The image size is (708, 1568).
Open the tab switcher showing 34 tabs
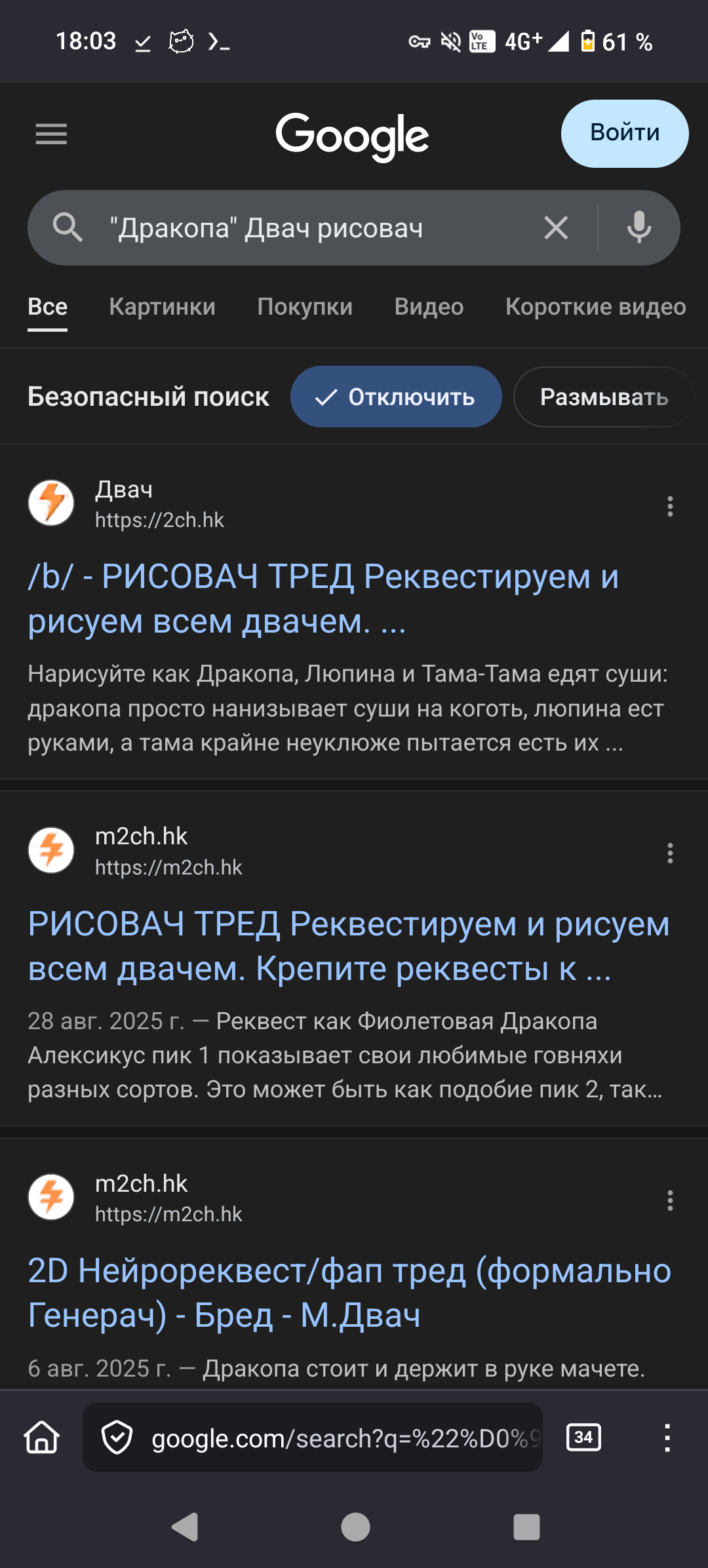[583, 1438]
